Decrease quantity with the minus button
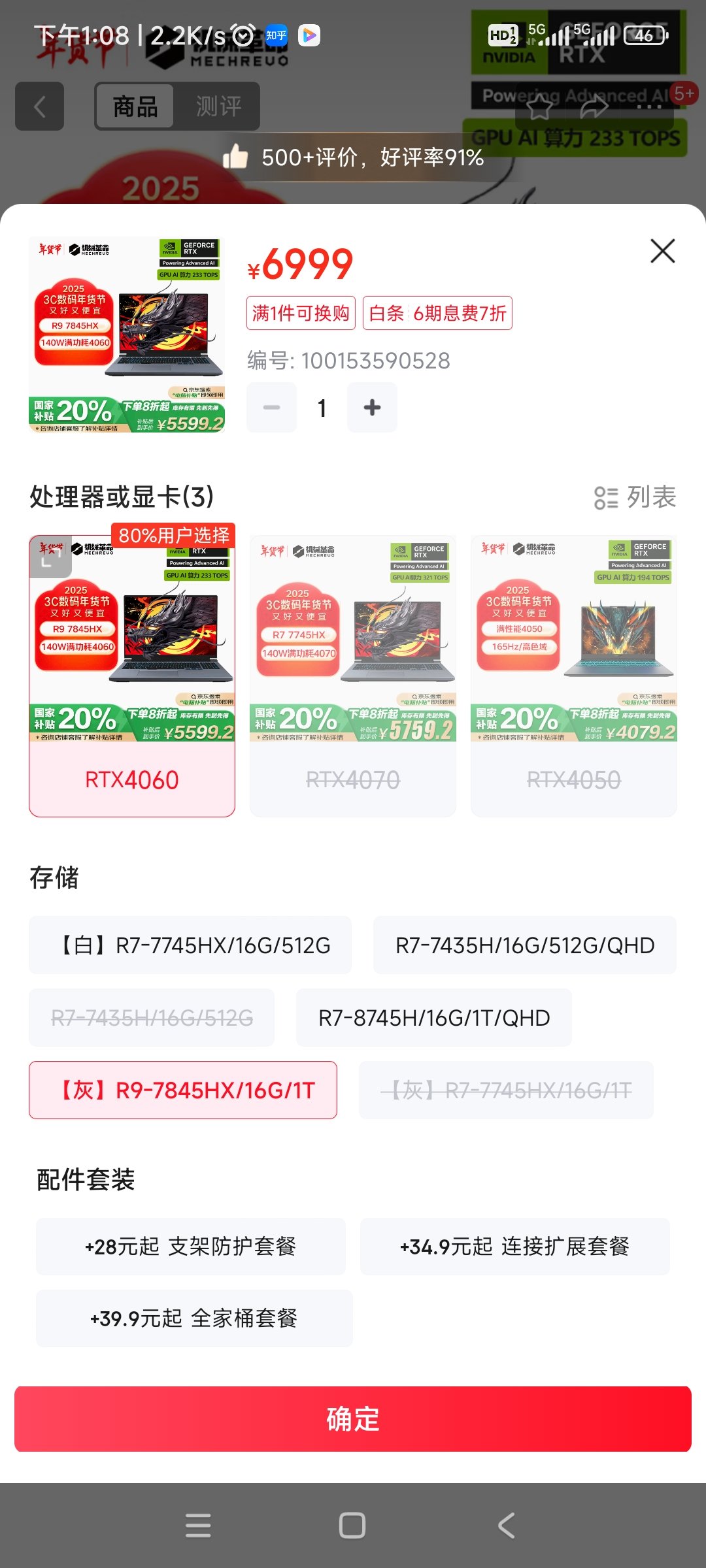The height and width of the screenshot is (1568, 706). (271, 408)
